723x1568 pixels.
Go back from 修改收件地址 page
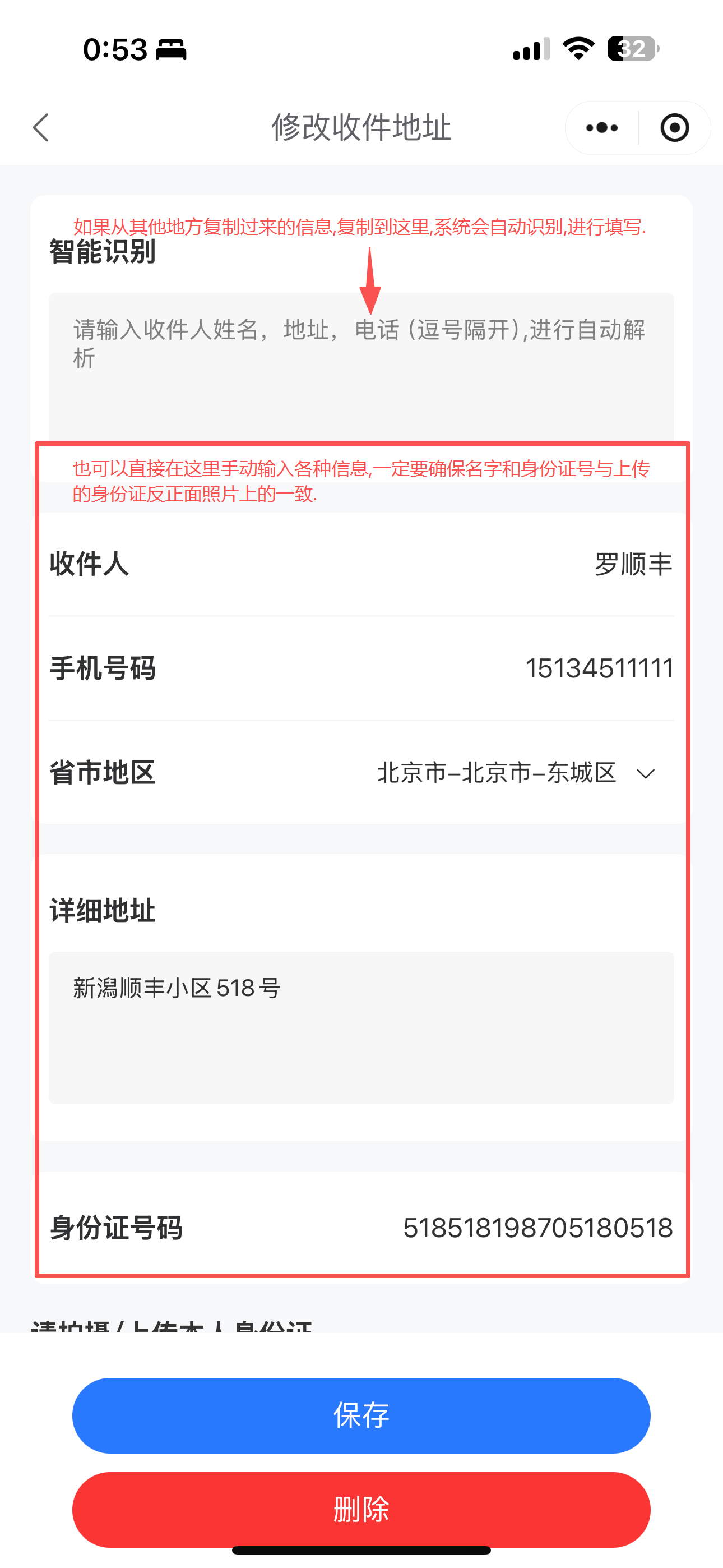tap(41, 128)
